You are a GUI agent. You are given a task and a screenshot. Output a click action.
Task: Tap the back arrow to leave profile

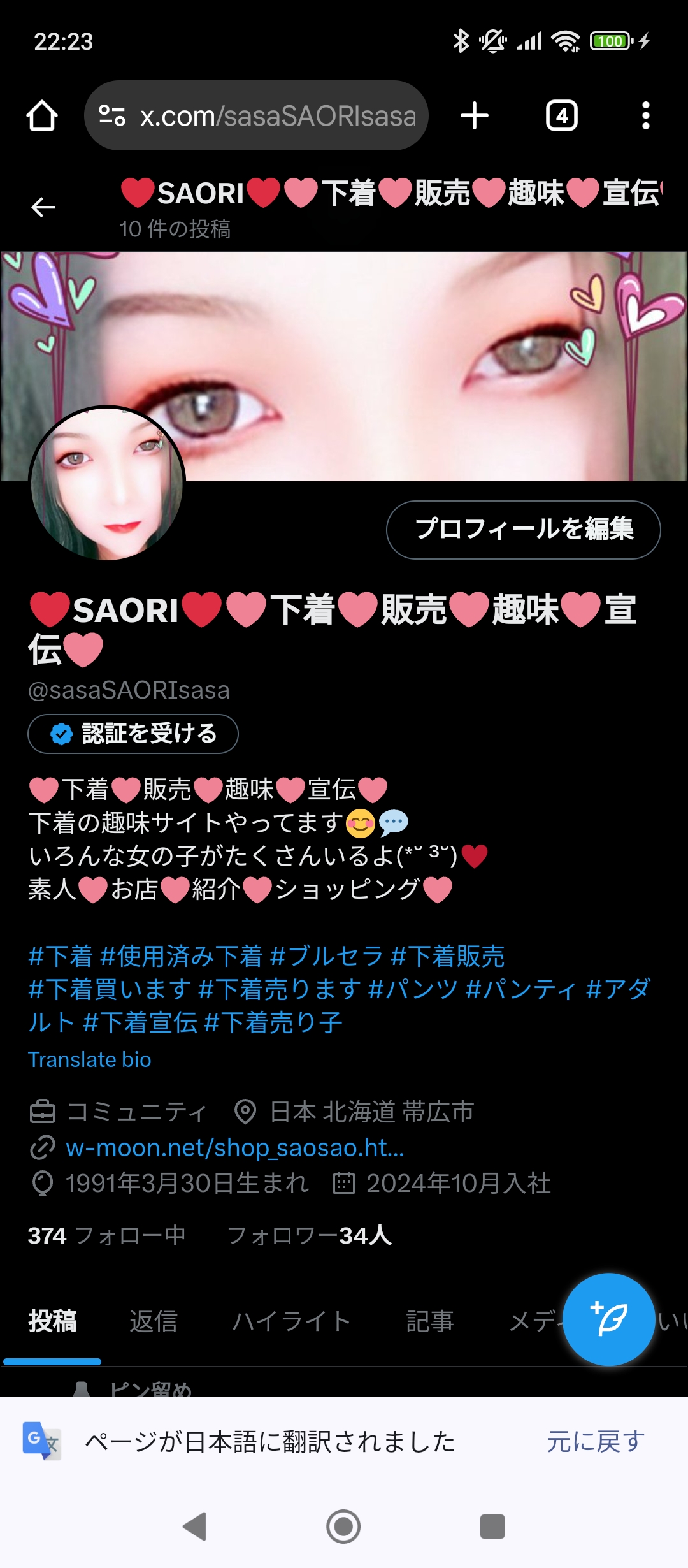(x=42, y=206)
